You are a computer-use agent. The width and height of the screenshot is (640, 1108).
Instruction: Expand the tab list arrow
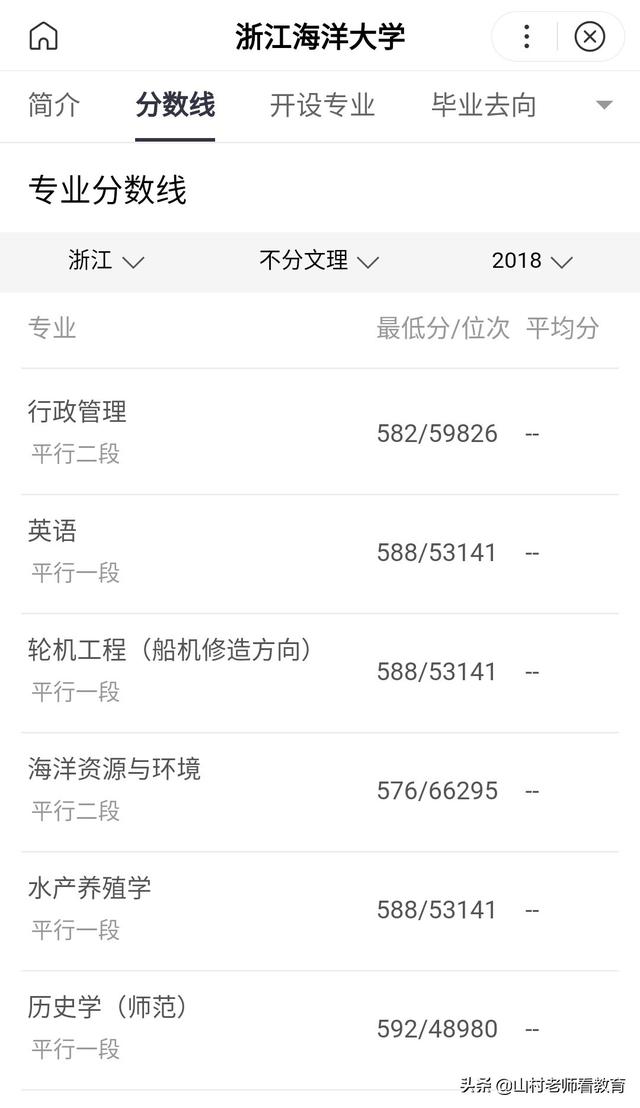coord(604,105)
